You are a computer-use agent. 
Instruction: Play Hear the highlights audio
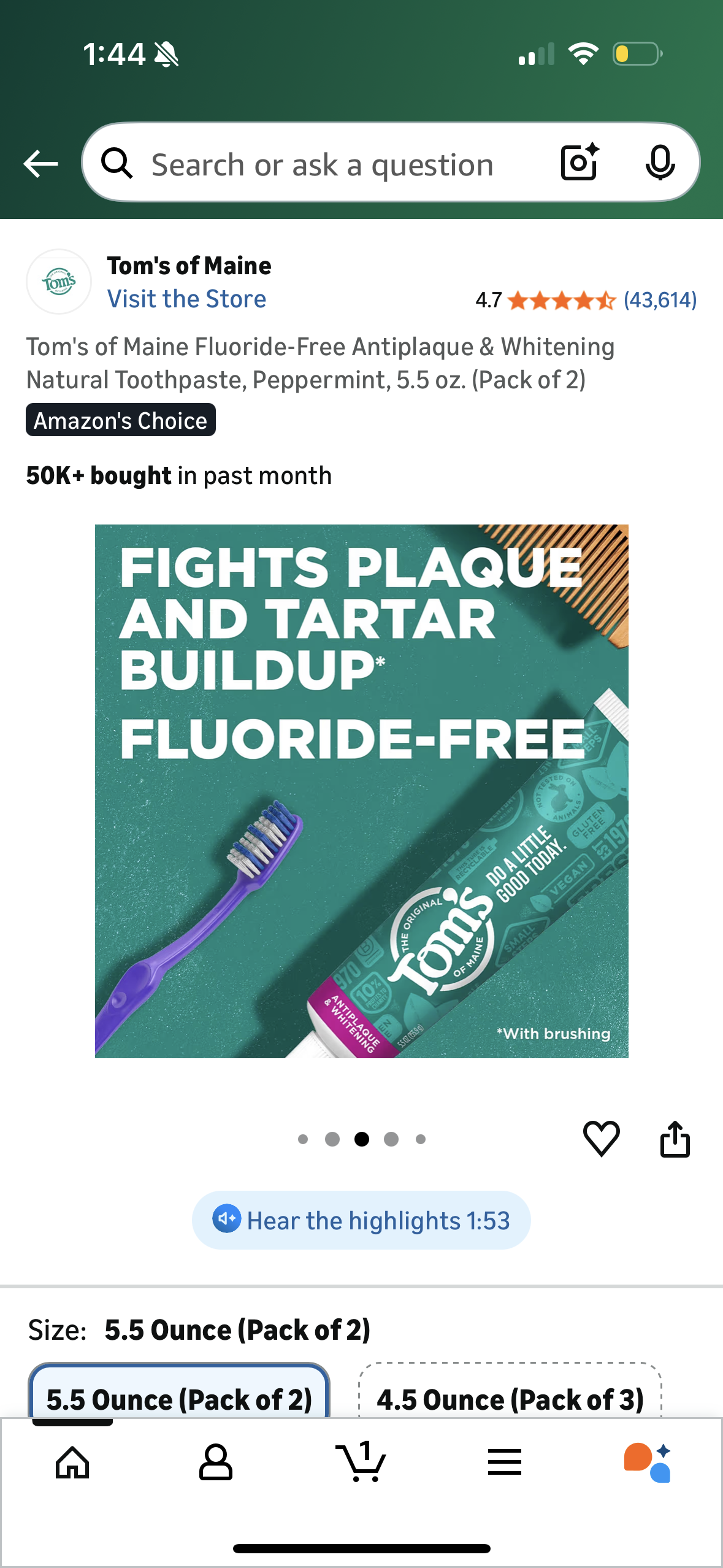361,1220
